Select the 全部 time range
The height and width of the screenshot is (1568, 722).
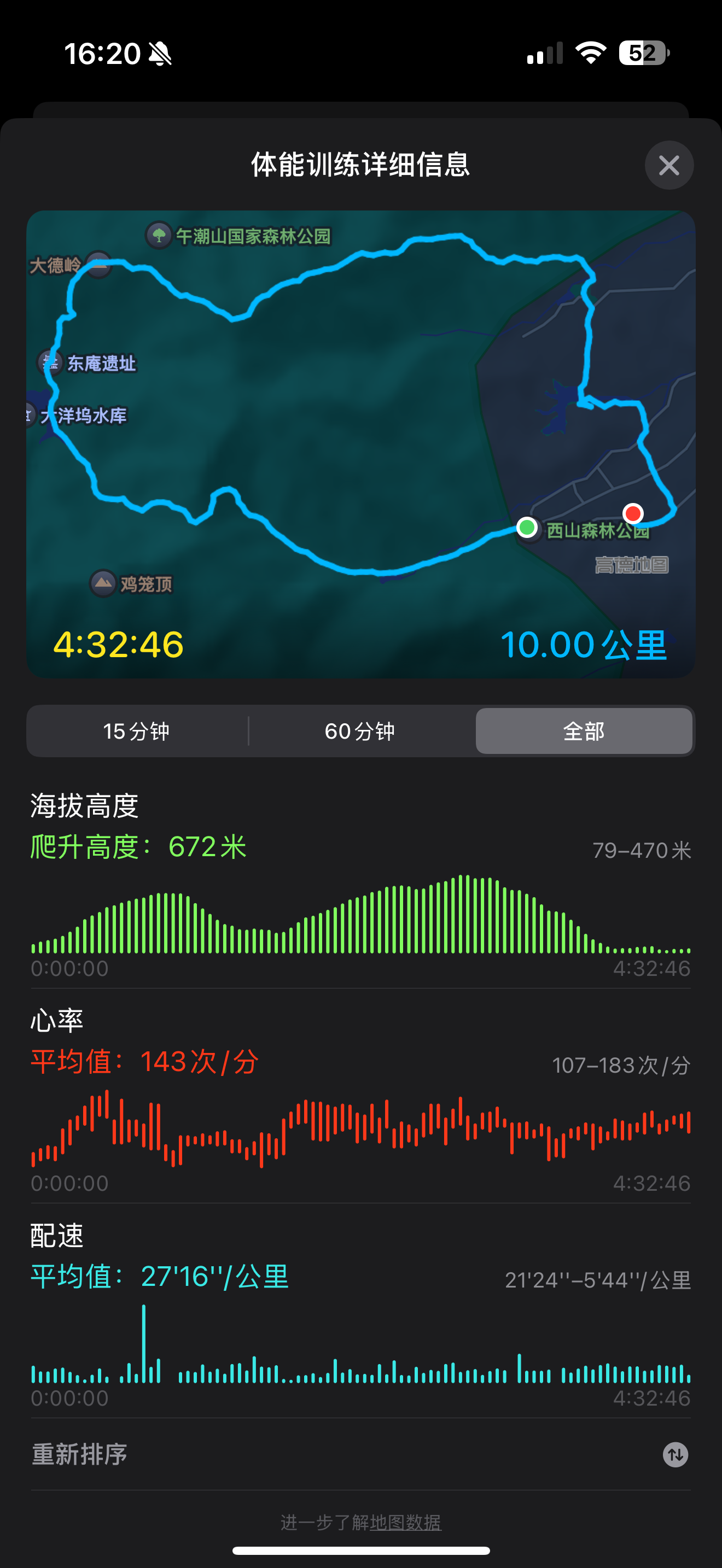[584, 730]
